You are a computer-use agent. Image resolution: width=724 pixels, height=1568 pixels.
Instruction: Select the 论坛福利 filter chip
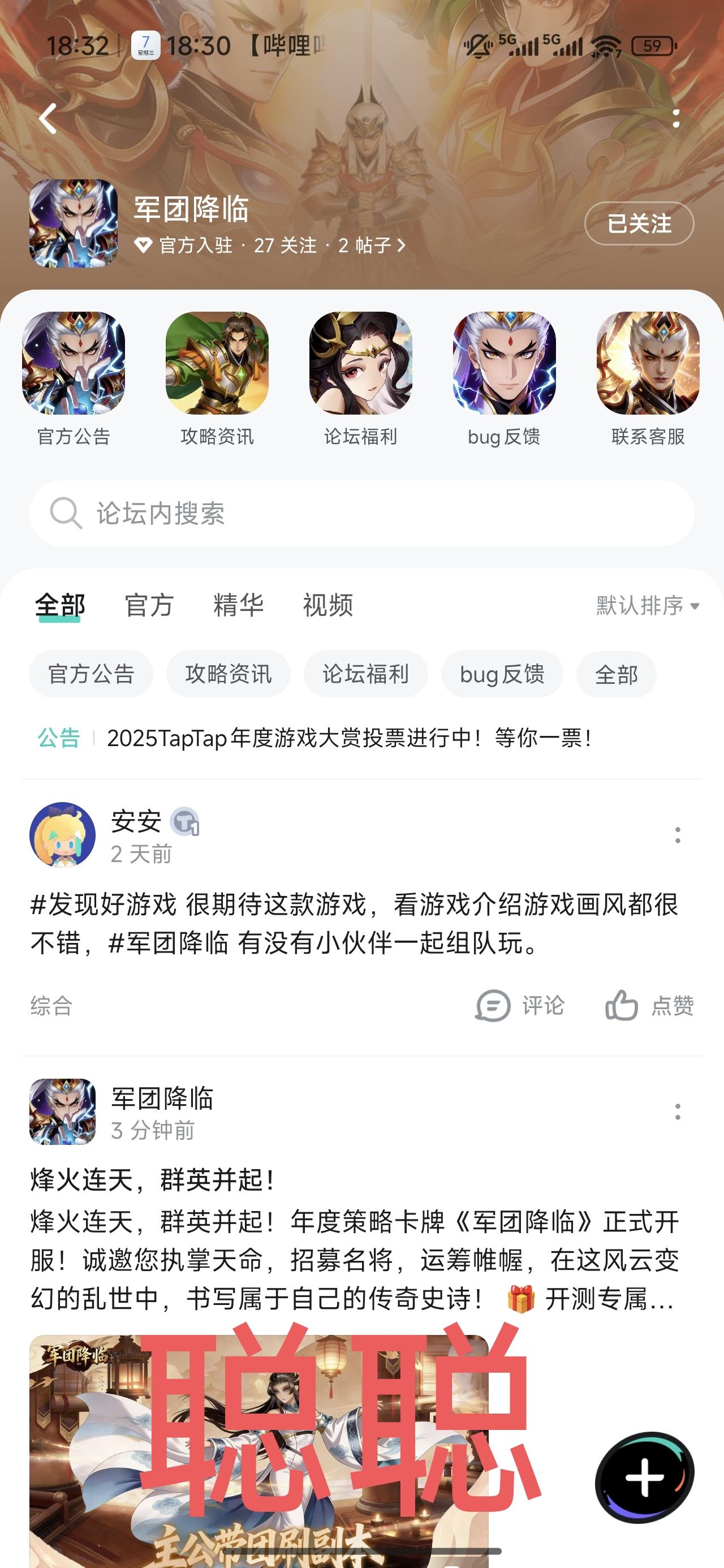point(365,674)
